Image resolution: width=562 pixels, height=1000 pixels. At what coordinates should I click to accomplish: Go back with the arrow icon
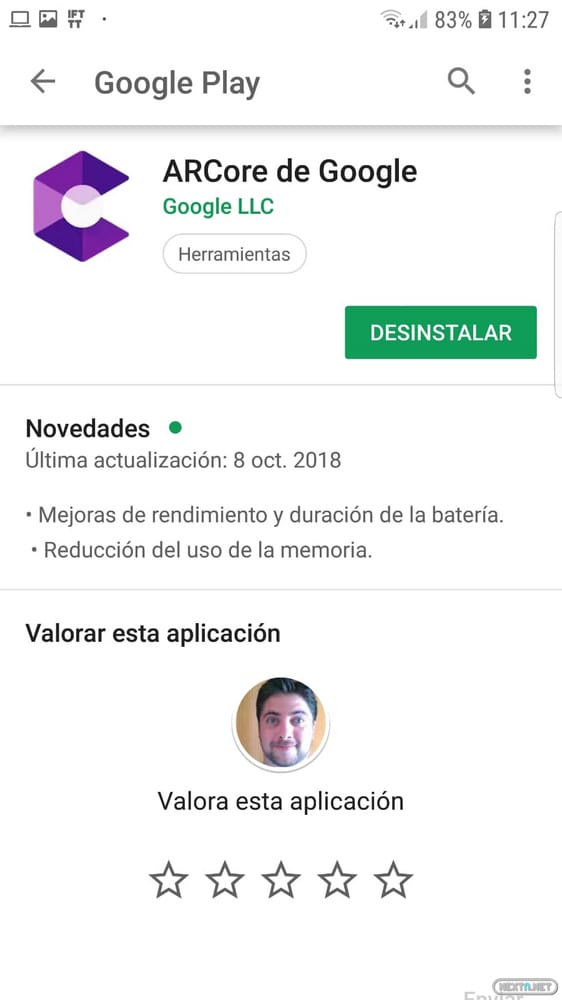coord(43,82)
